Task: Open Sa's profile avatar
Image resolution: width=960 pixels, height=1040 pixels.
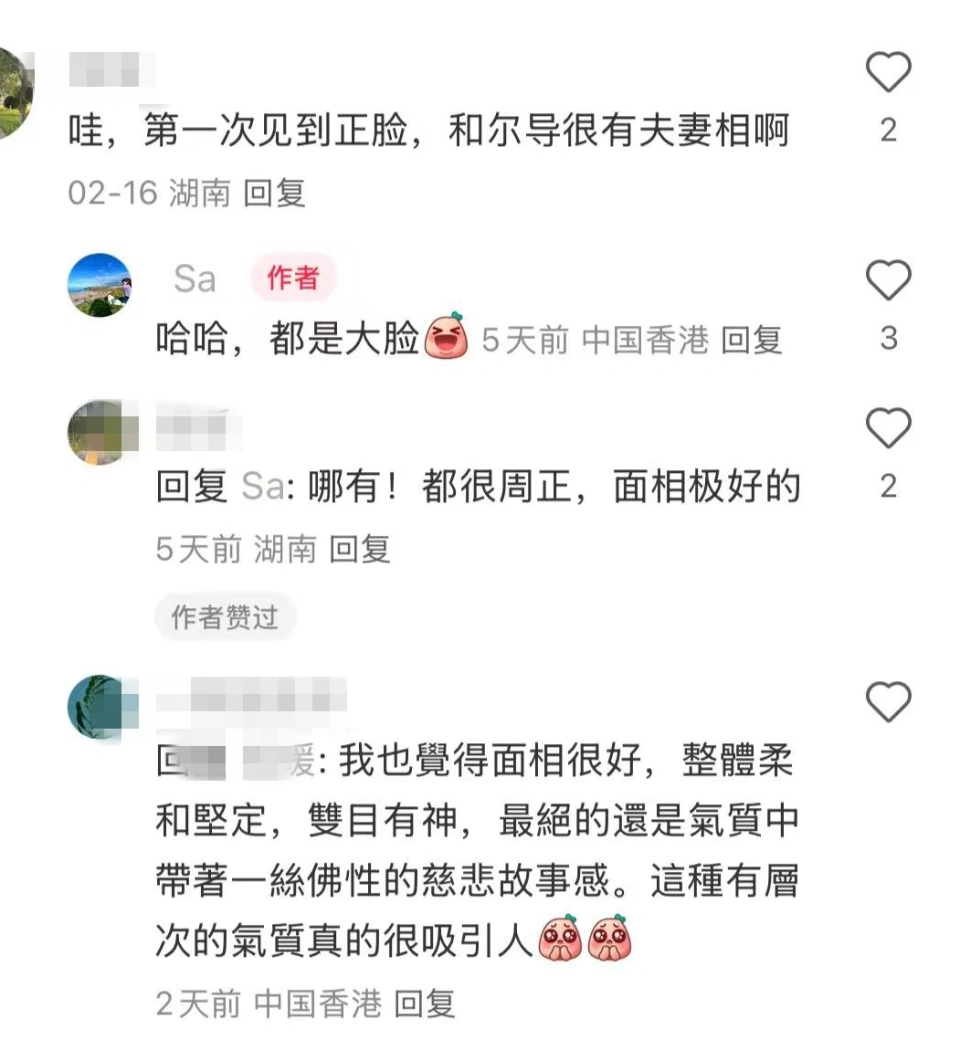Action: tap(99, 285)
